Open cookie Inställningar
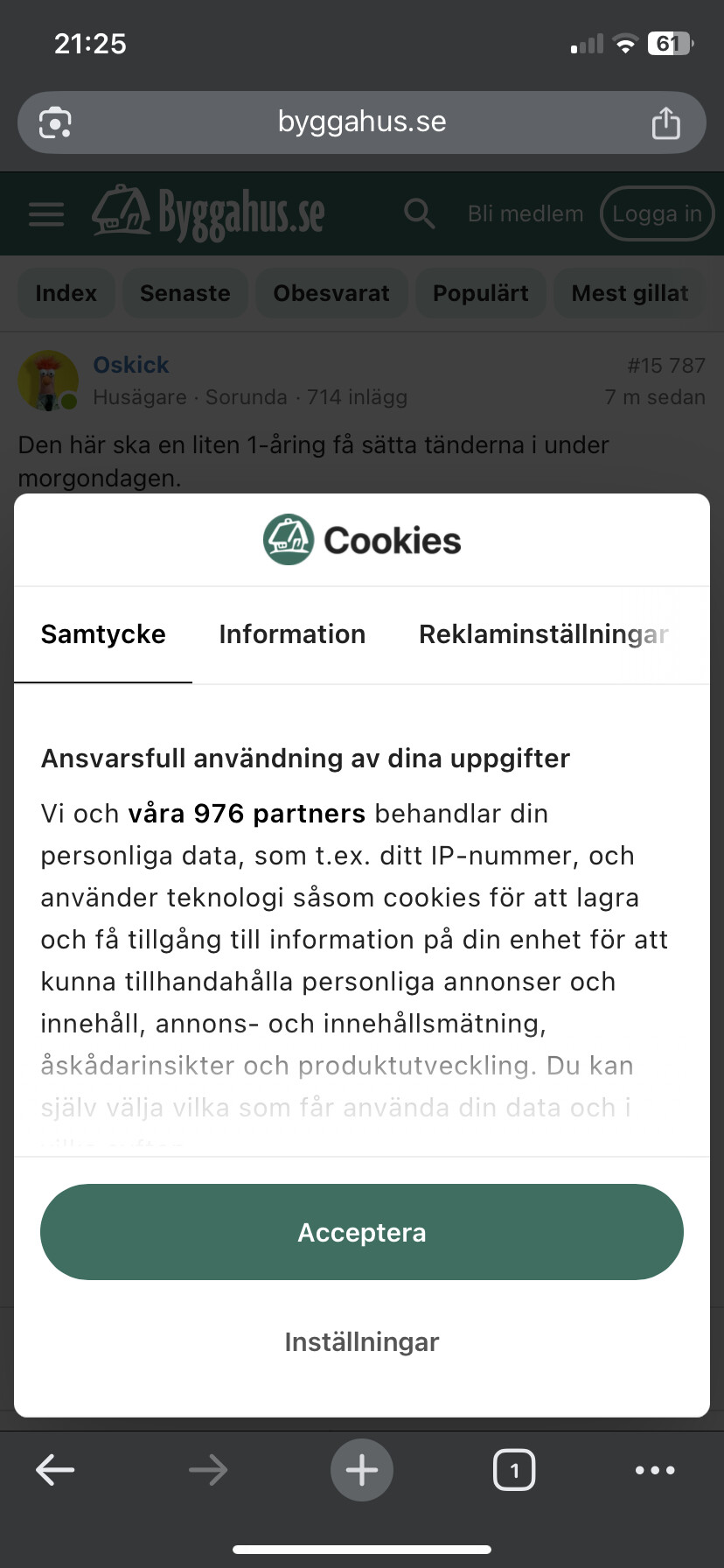Screen dimensions: 724x1568 pyautogui.click(x=361, y=1341)
